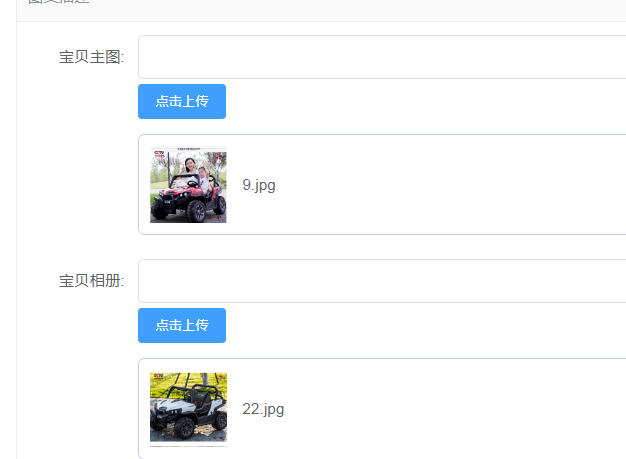Viewport: 626px width, 459px height.
Task: Open the 22.jpg uploaded image
Action: pyautogui.click(x=189, y=409)
